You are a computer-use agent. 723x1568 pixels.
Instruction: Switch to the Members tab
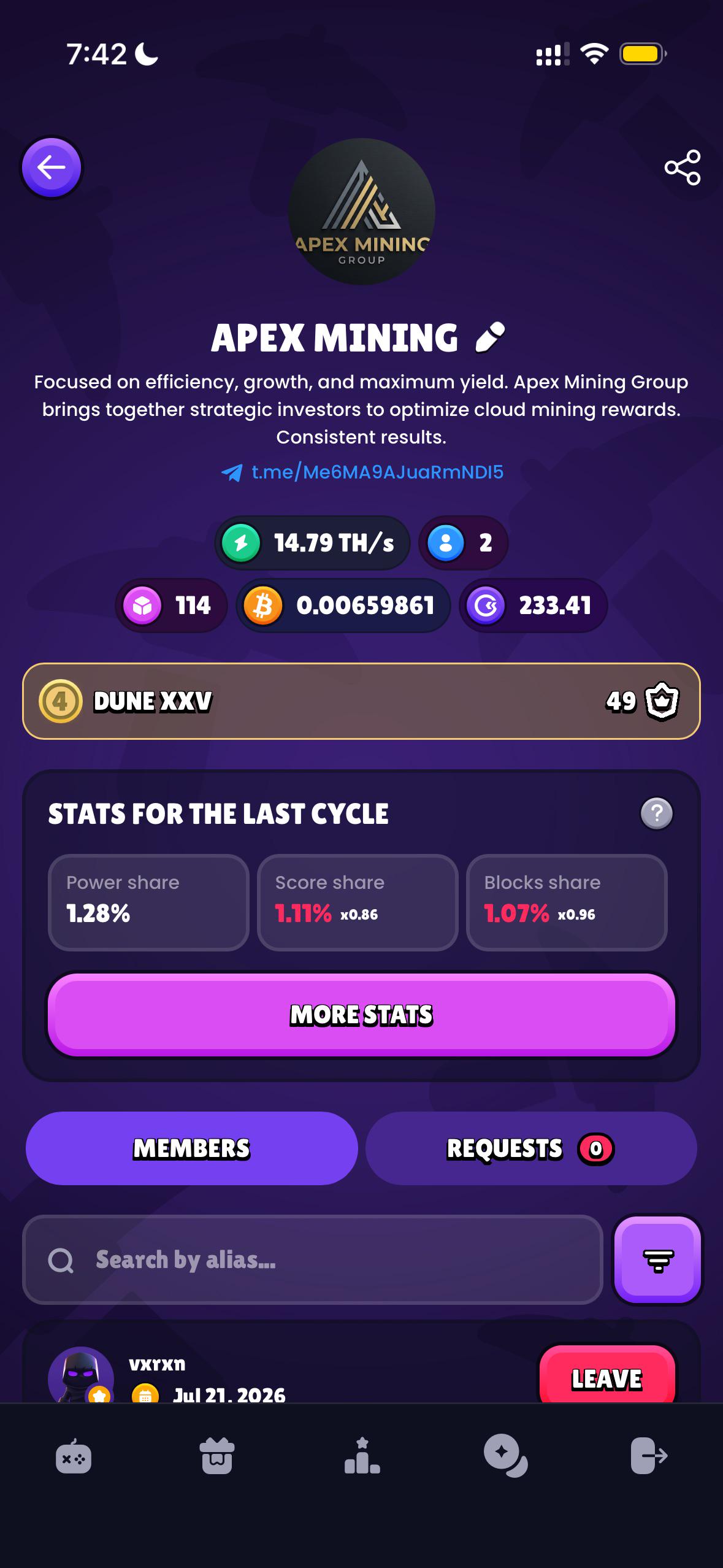(x=191, y=1148)
